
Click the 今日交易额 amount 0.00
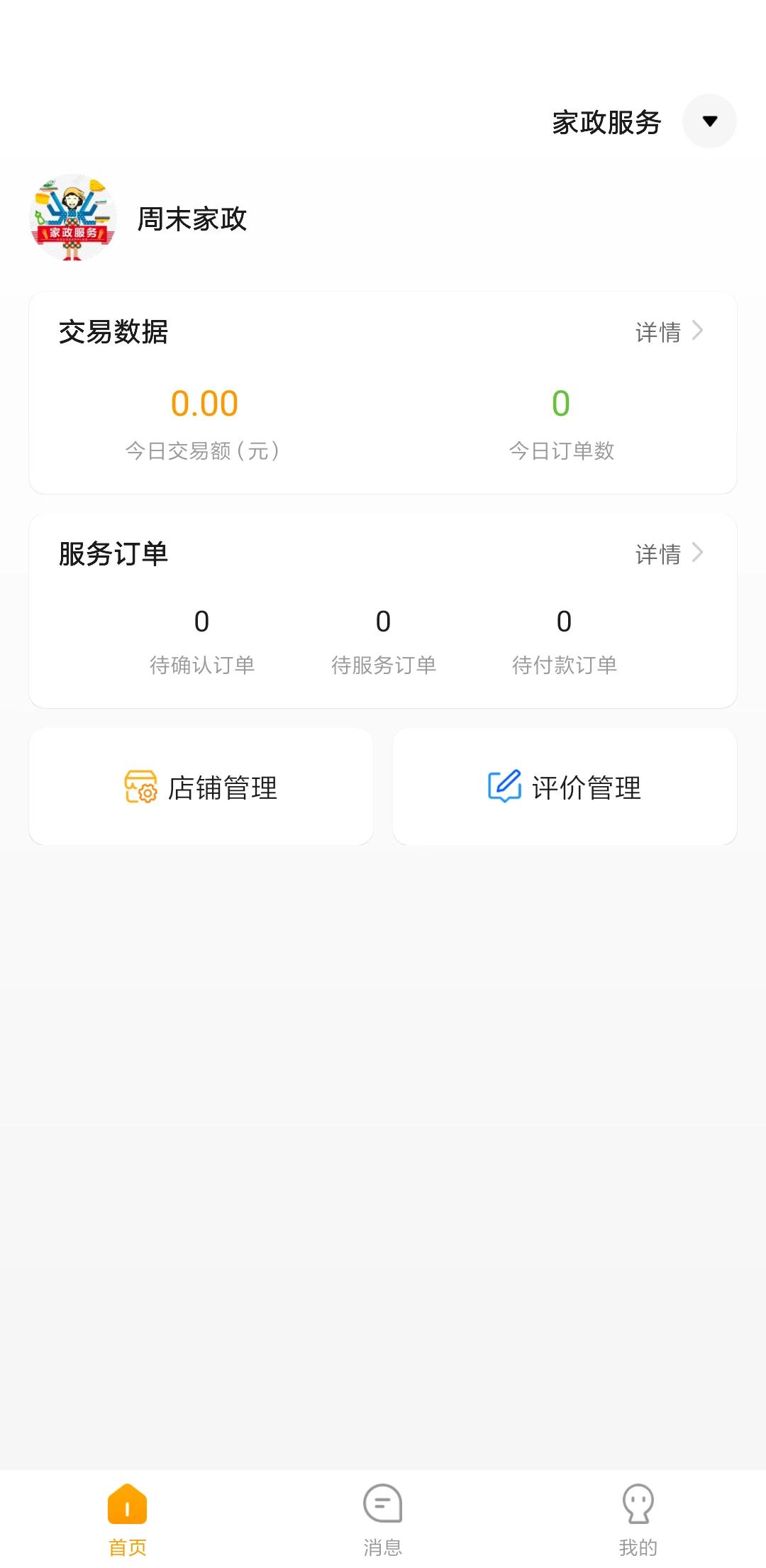point(204,402)
